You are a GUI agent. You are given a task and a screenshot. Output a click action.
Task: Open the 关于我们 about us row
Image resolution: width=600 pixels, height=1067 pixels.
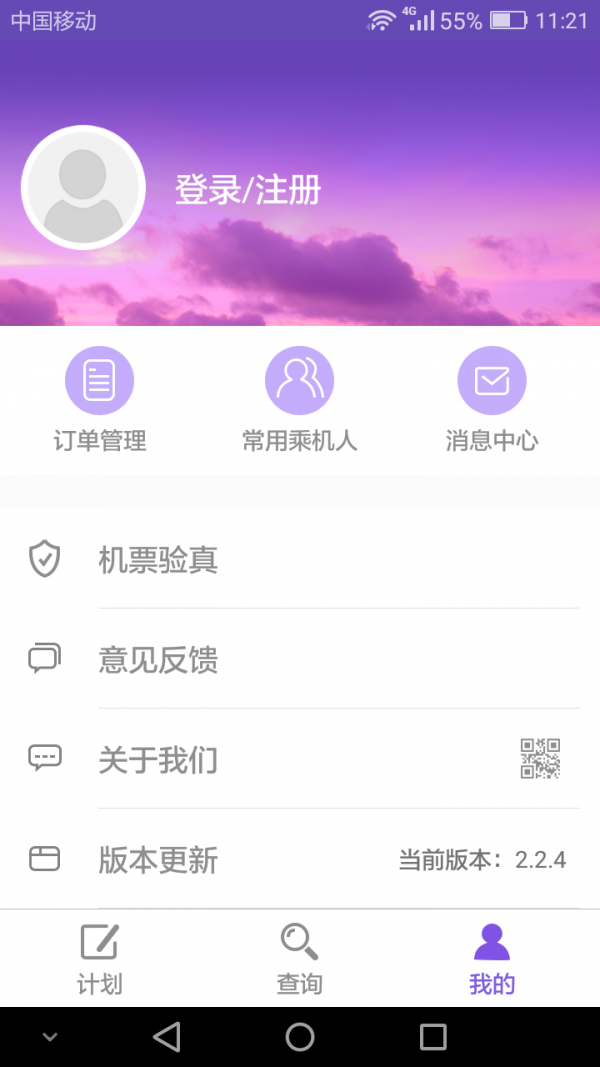click(300, 760)
